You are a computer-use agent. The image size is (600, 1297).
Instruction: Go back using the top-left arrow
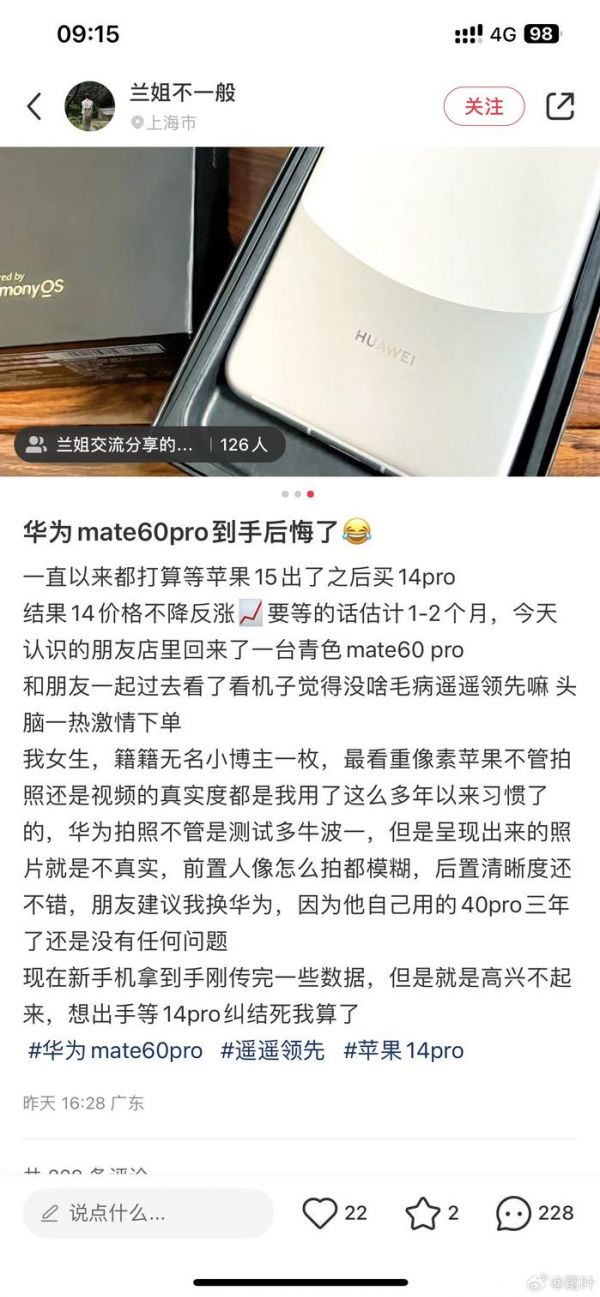[35, 107]
